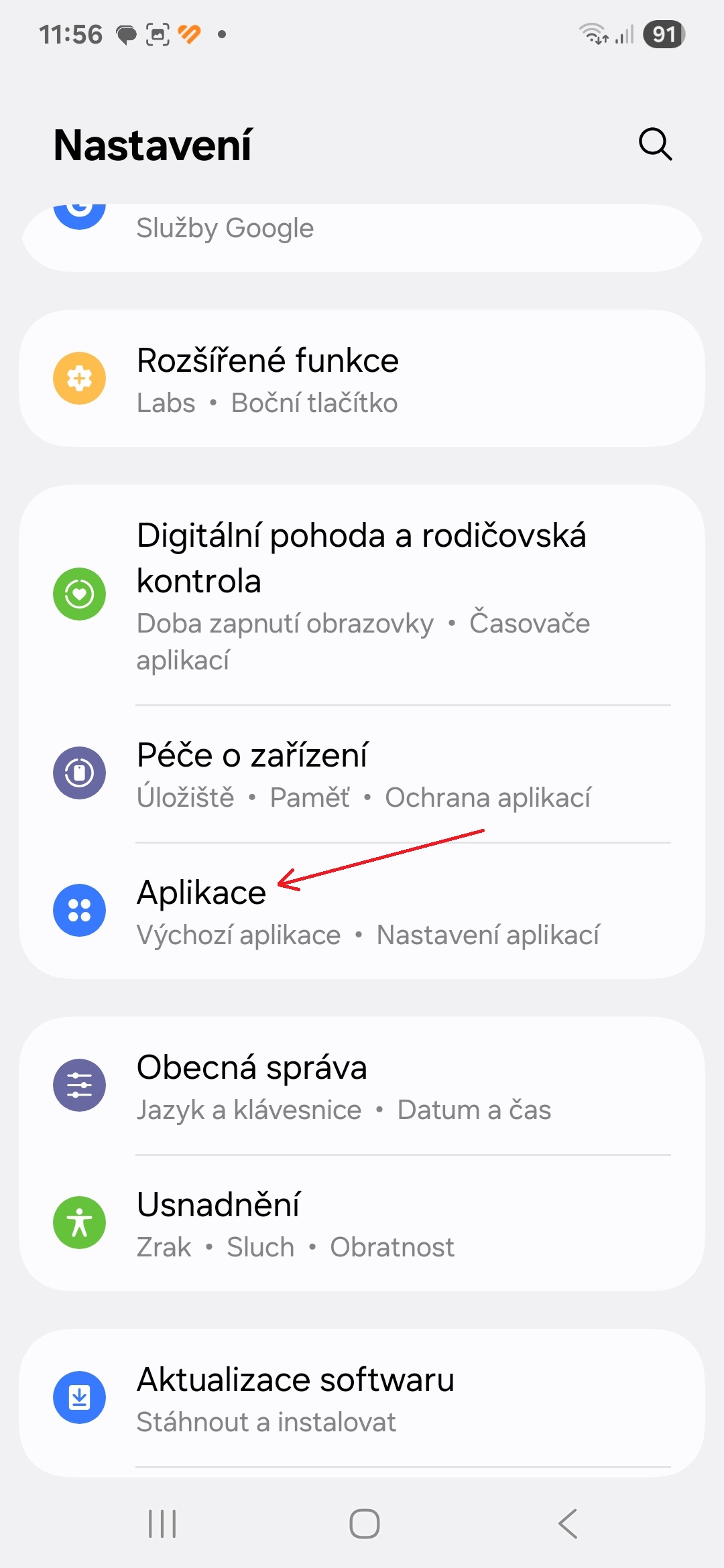724x1568 pixels.
Task: Tap the system back button
Action: click(x=568, y=1524)
